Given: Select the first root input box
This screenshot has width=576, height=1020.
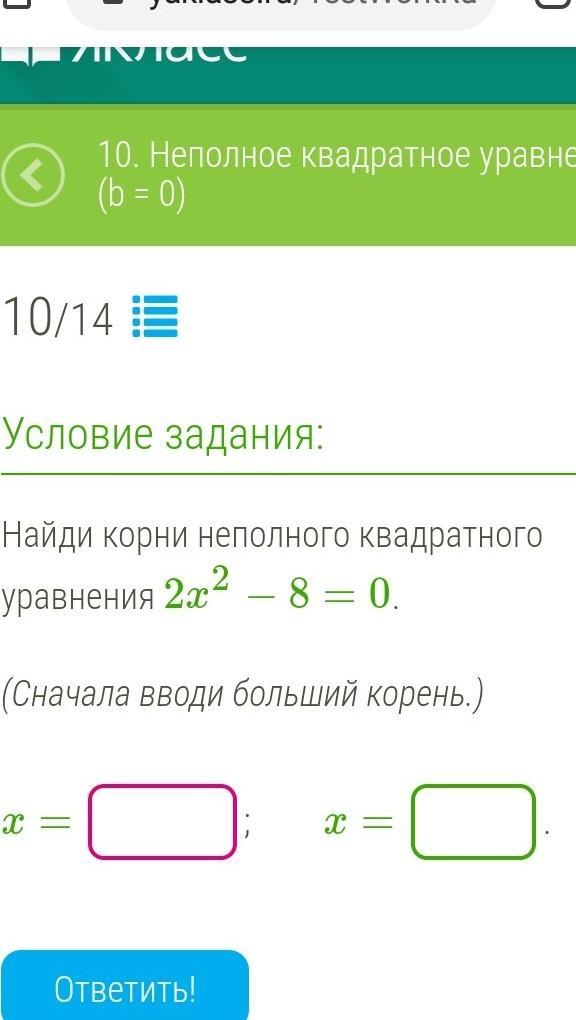Looking at the screenshot, I should coord(162,822).
